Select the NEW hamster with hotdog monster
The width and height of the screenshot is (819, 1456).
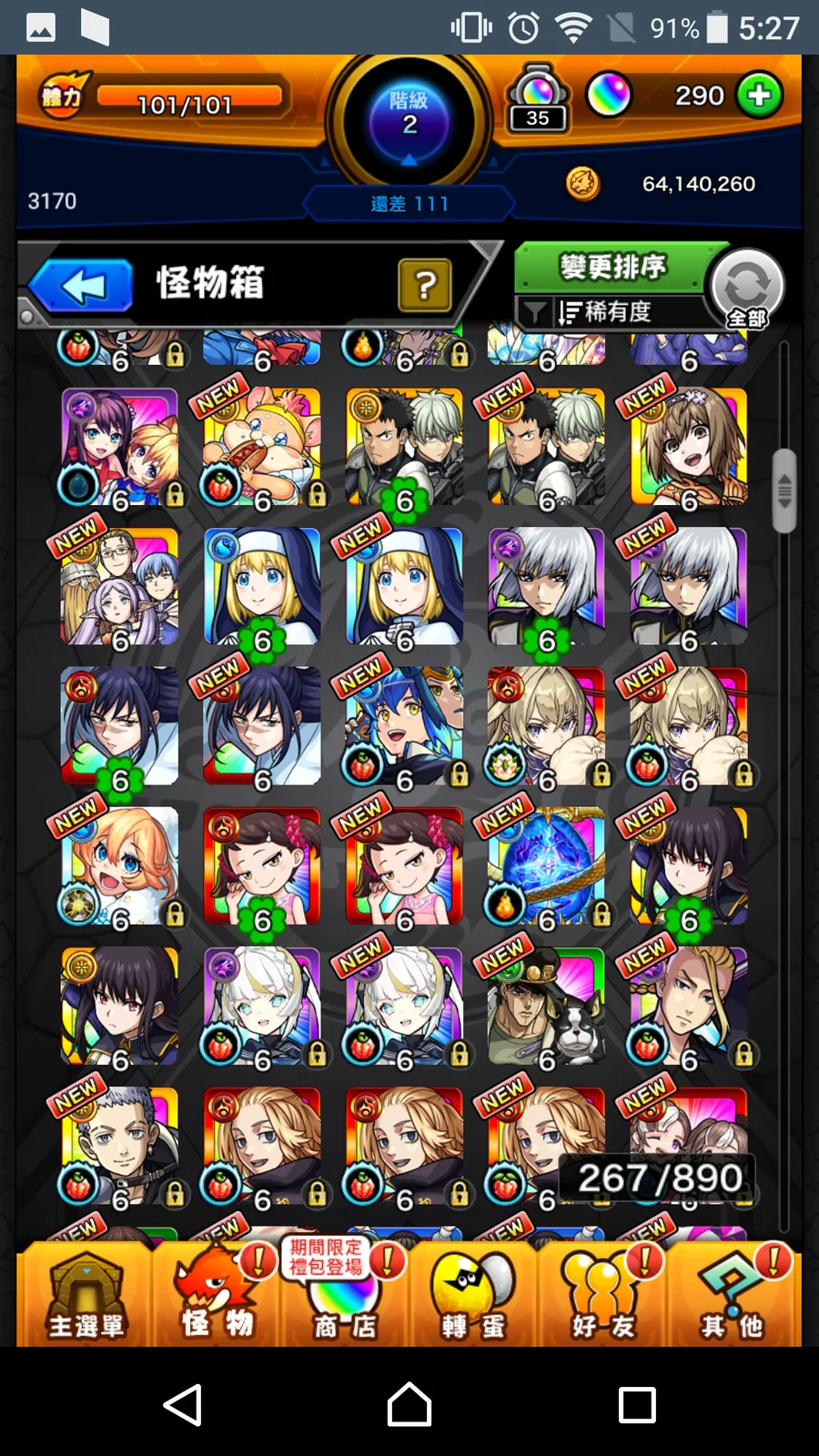tap(262, 447)
